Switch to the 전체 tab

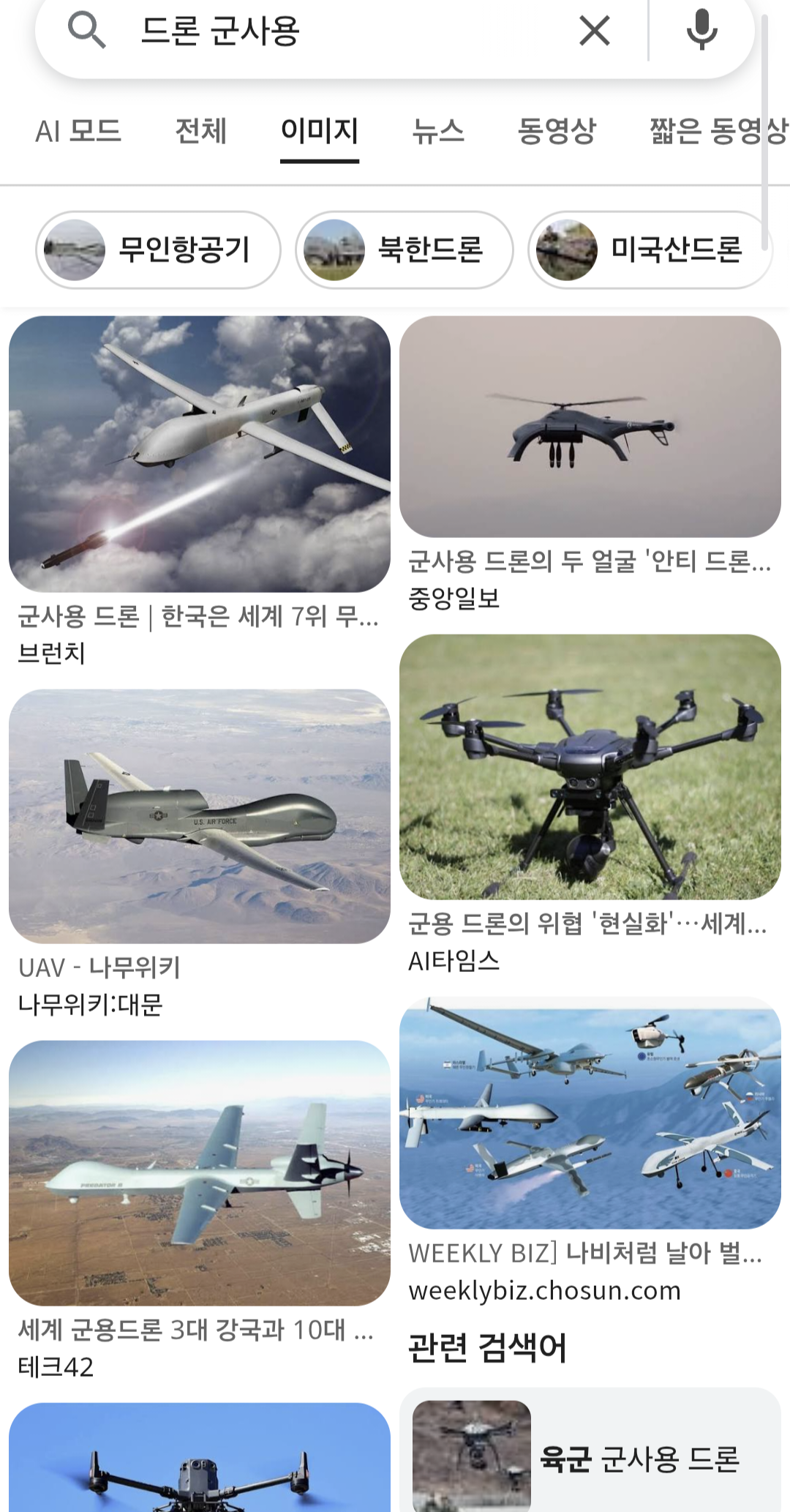click(201, 131)
